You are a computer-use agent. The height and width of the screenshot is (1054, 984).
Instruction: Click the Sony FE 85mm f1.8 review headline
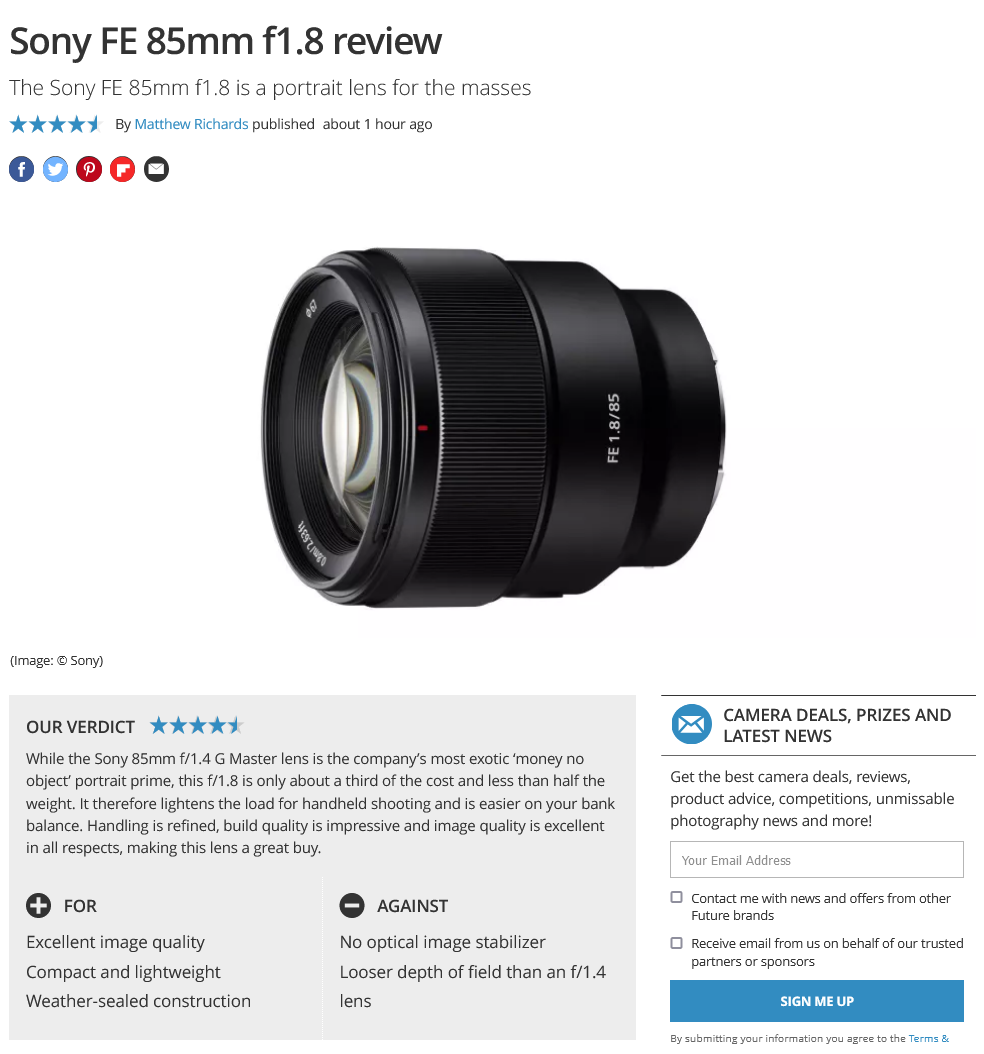(225, 42)
